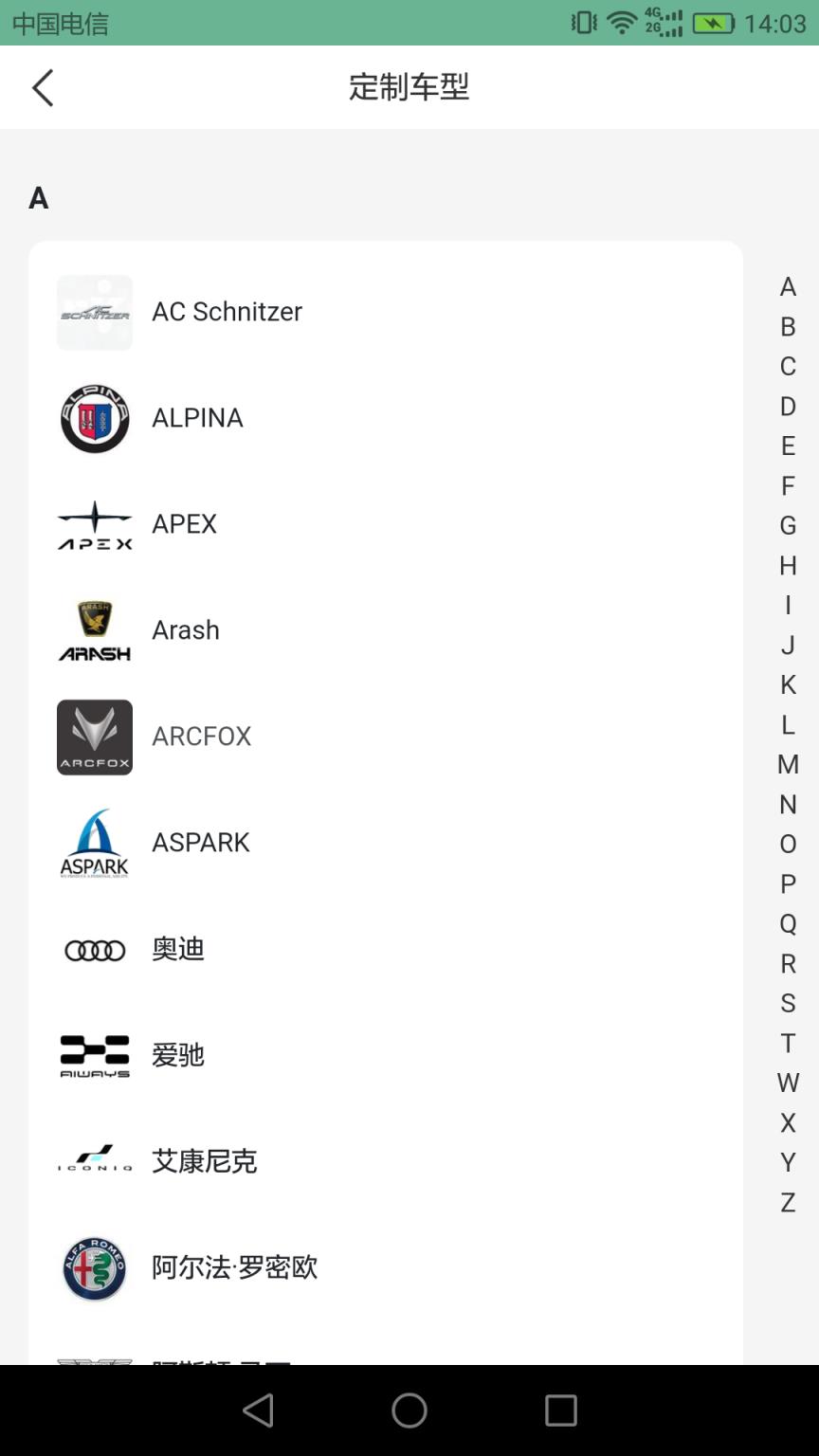
Task: Tap the Aiways 爱驰 brand icon
Action: [95, 1055]
